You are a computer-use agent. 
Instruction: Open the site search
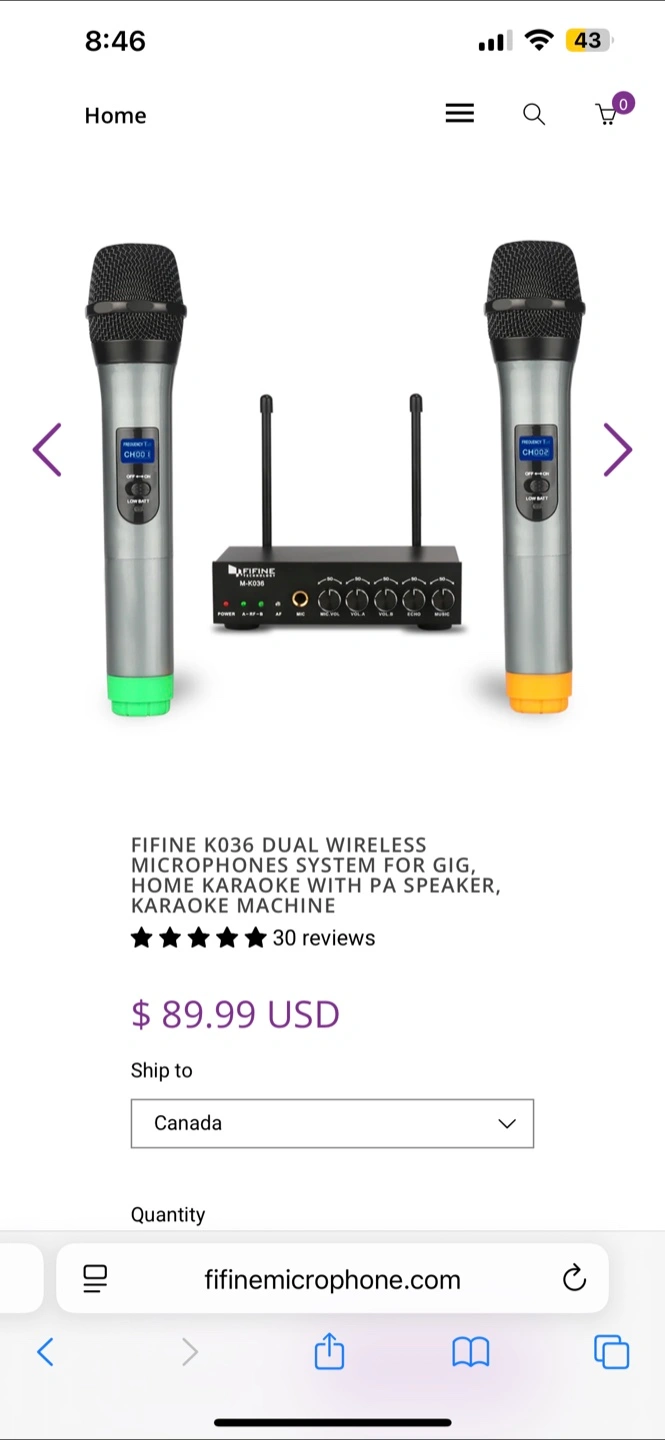[x=534, y=115]
